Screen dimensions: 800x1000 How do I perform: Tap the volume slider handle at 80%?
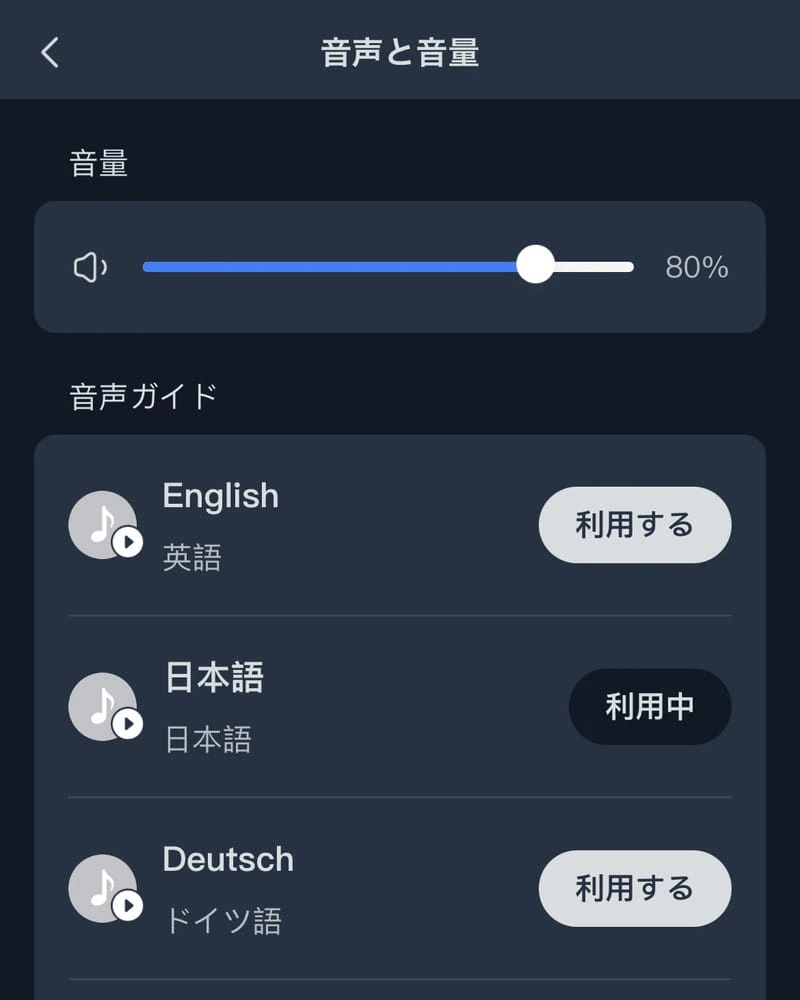point(536,266)
